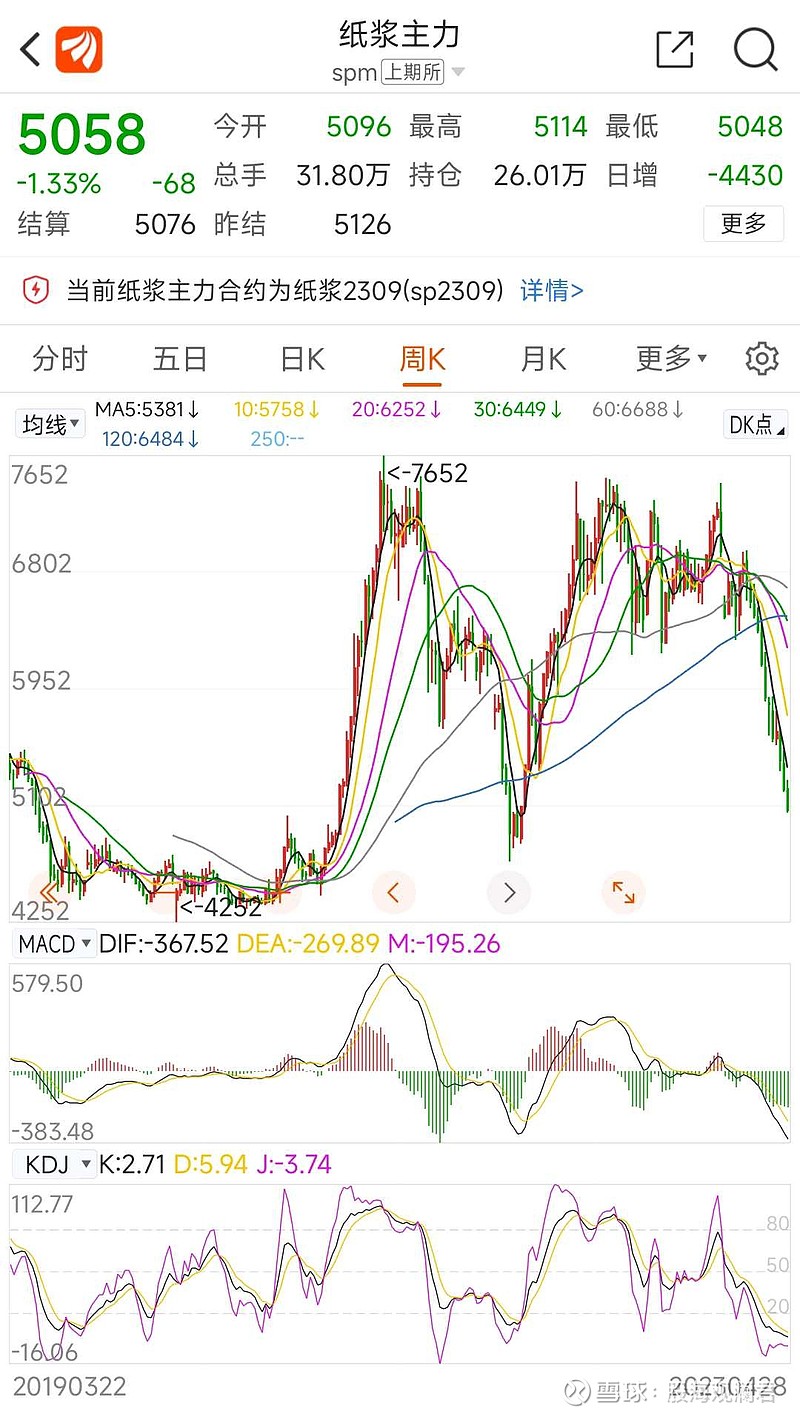The width and height of the screenshot is (800, 1417).
Task: Open chart settings gear
Action: [x=762, y=358]
